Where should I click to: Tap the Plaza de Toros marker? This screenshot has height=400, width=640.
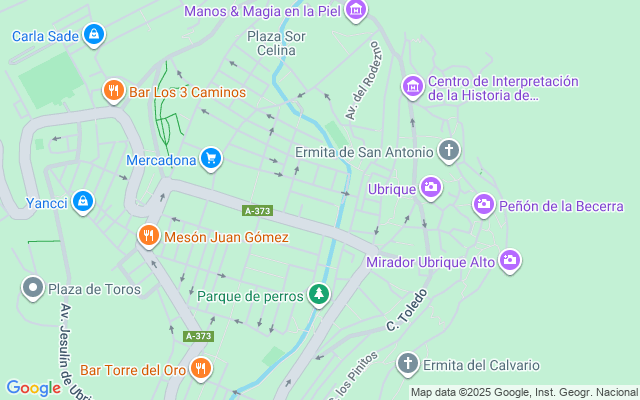coord(32,289)
